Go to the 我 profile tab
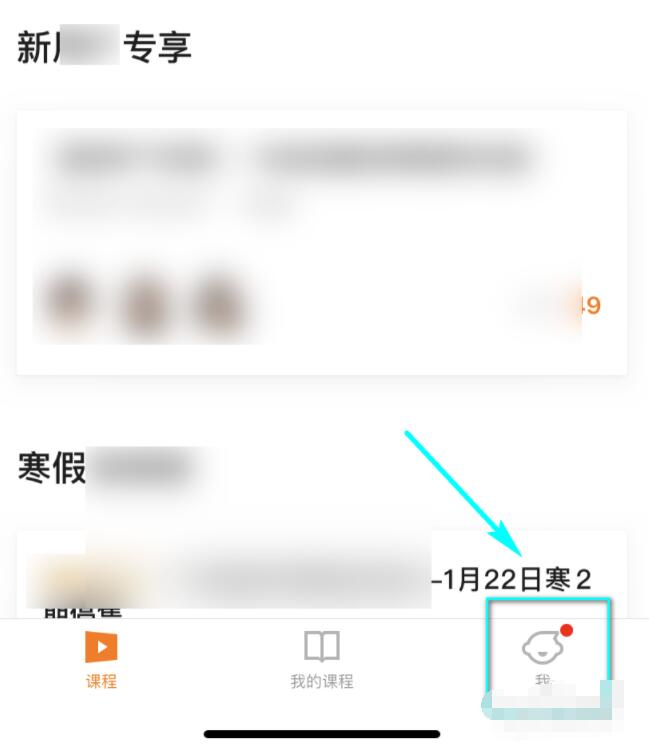 tap(543, 657)
